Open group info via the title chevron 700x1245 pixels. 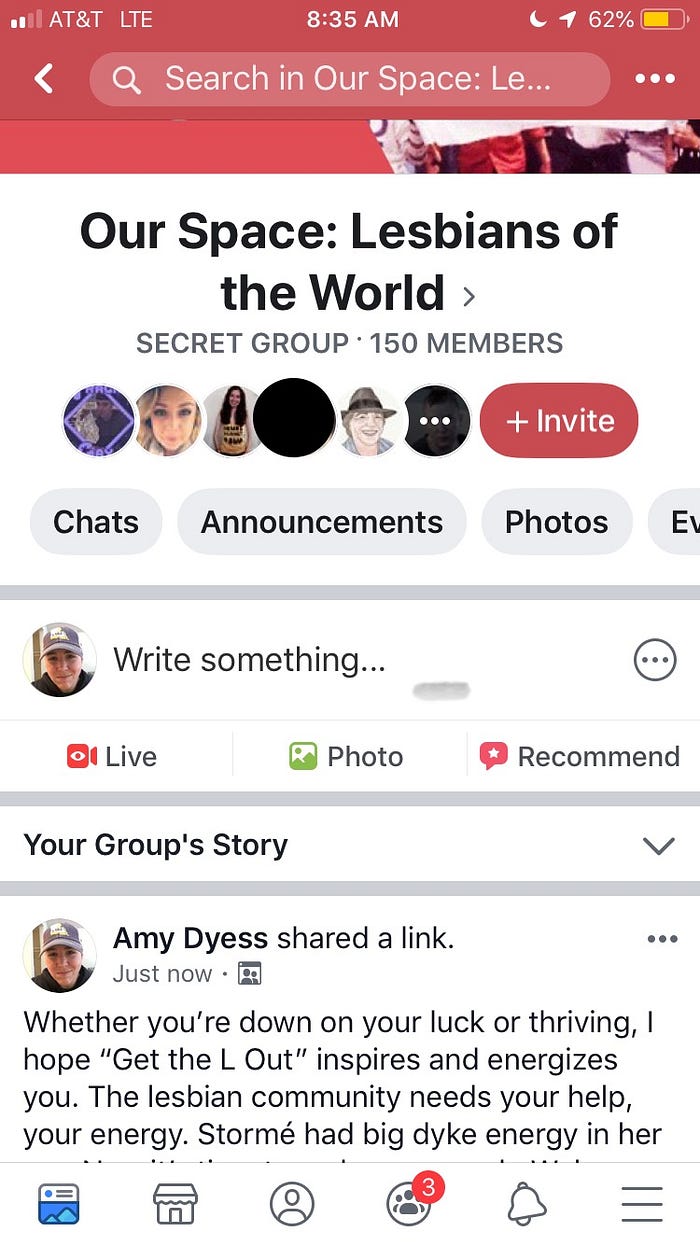469,296
